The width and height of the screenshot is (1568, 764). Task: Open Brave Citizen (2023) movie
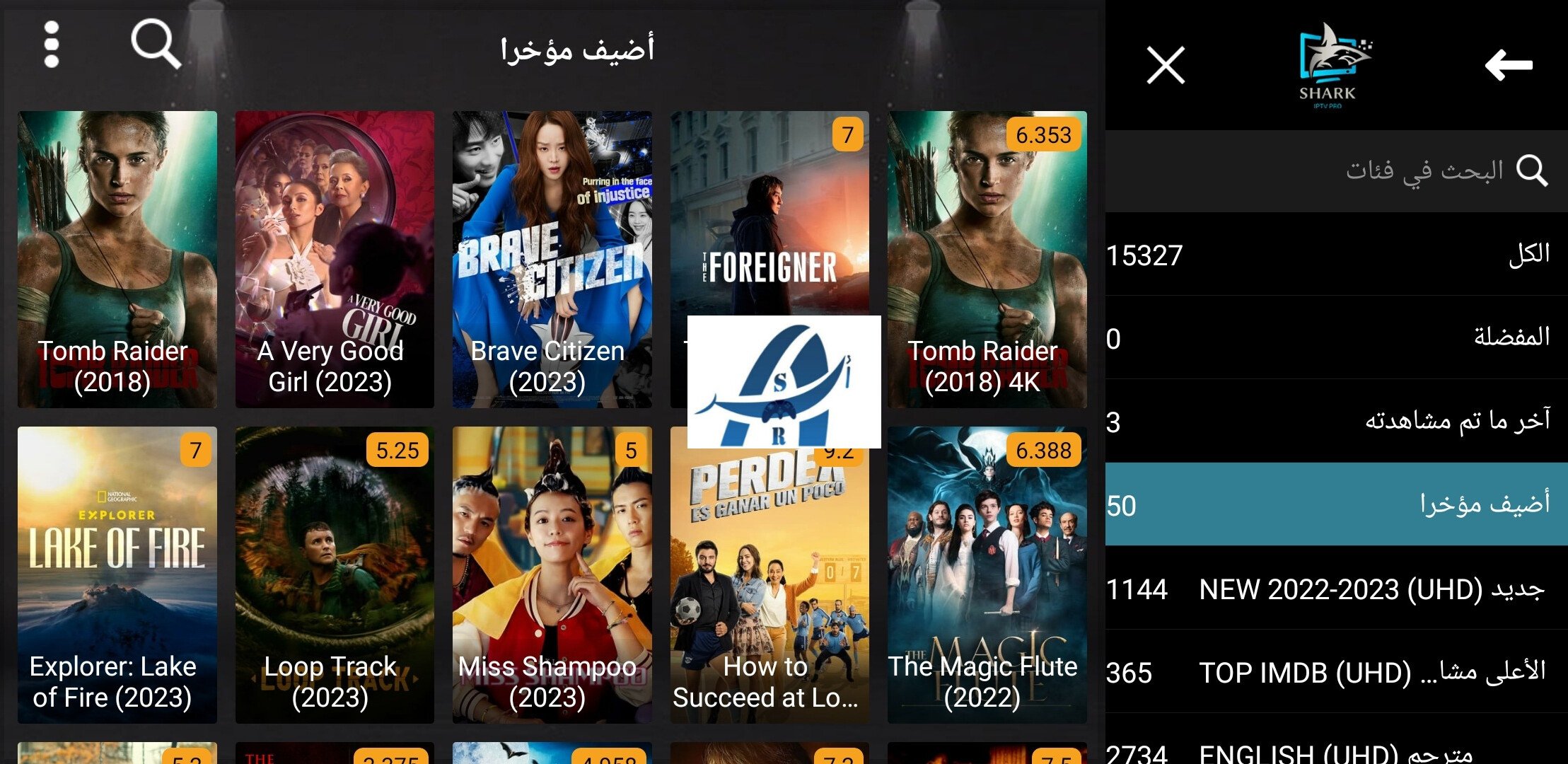[x=552, y=259]
